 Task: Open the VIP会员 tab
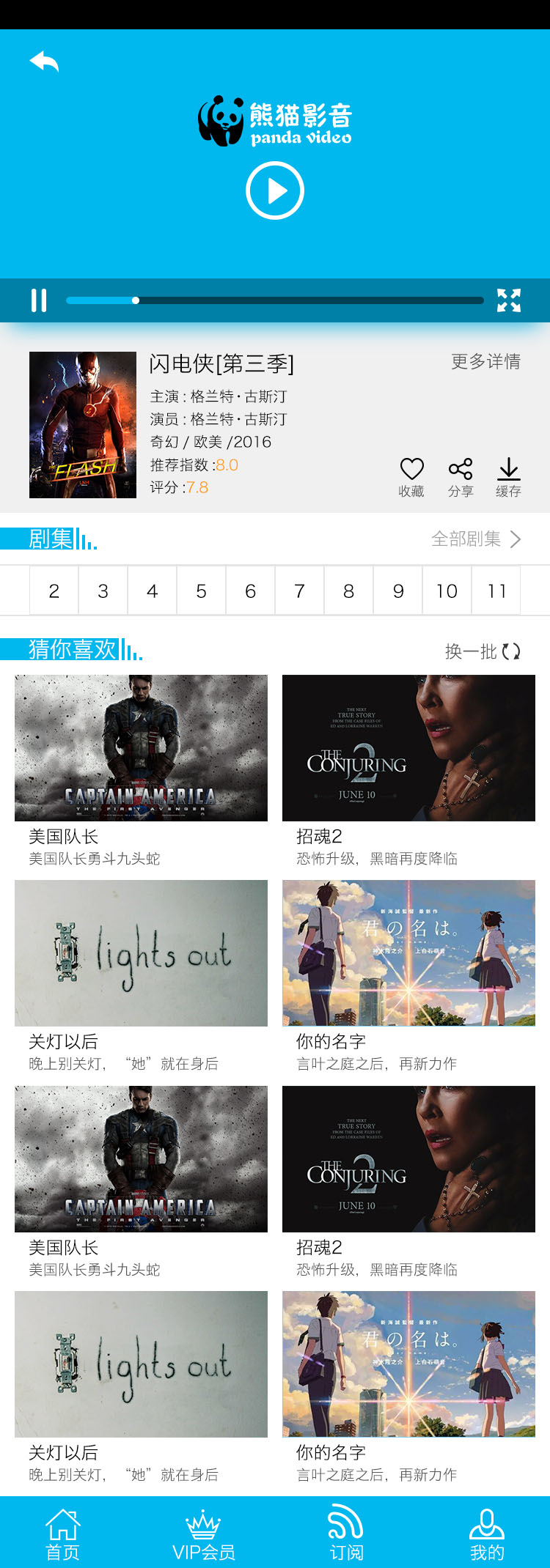click(x=204, y=1534)
